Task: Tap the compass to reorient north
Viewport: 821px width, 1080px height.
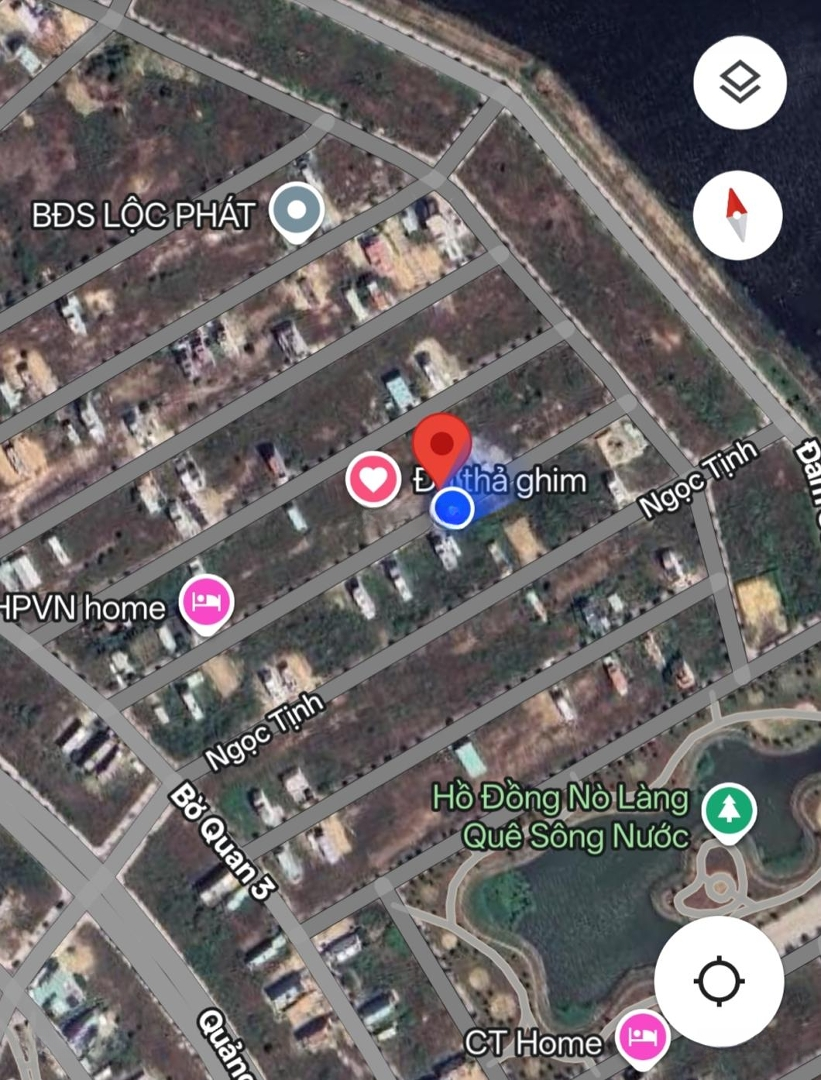Action: pyautogui.click(x=737, y=215)
